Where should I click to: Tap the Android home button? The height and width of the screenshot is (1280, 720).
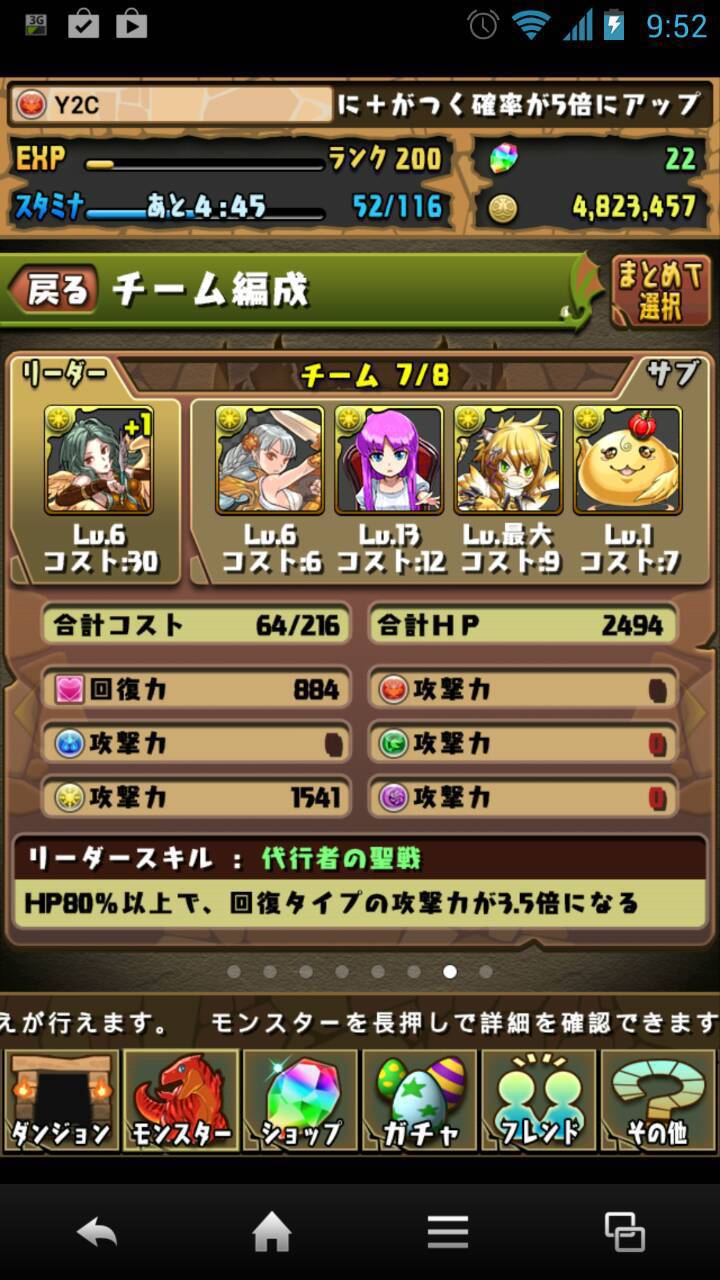271,1233
